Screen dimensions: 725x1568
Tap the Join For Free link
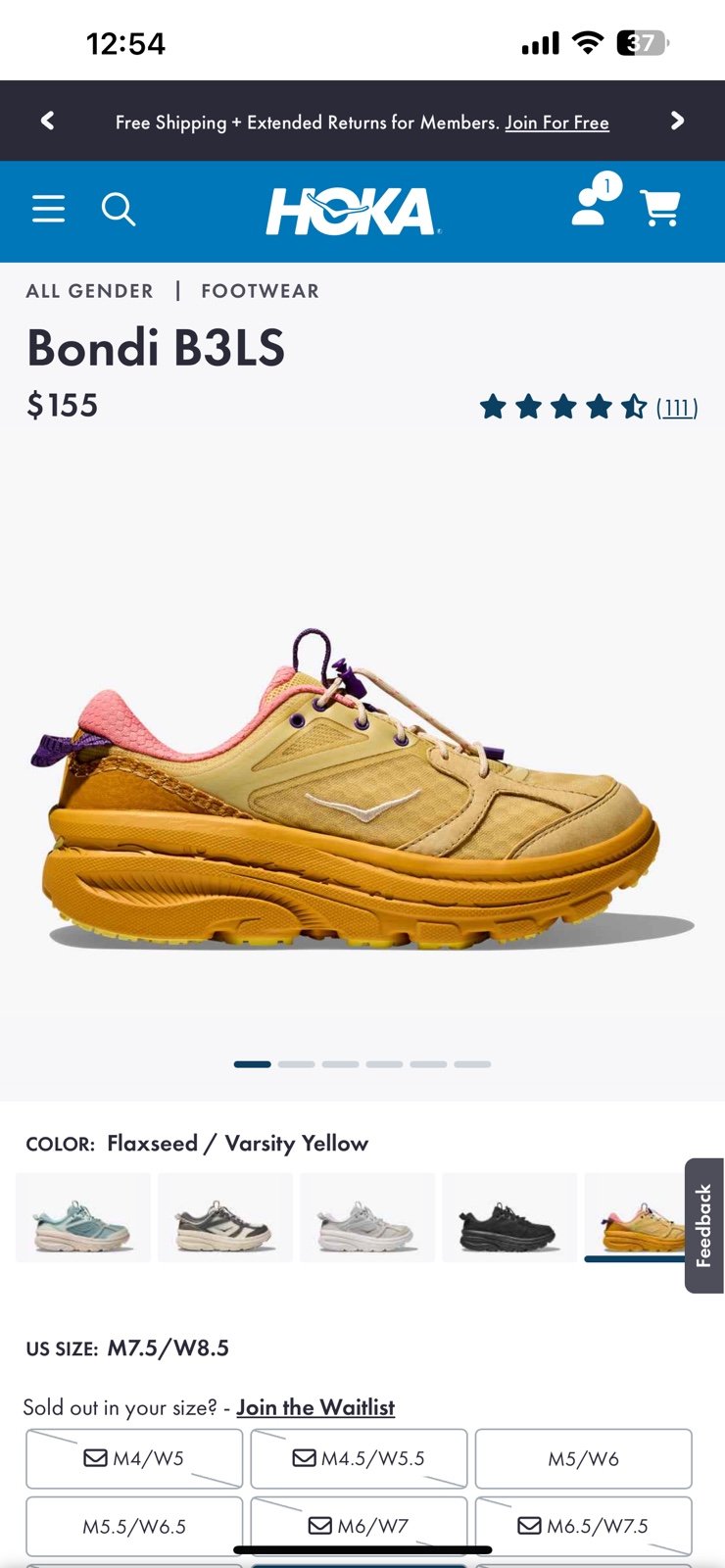pos(556,122)
